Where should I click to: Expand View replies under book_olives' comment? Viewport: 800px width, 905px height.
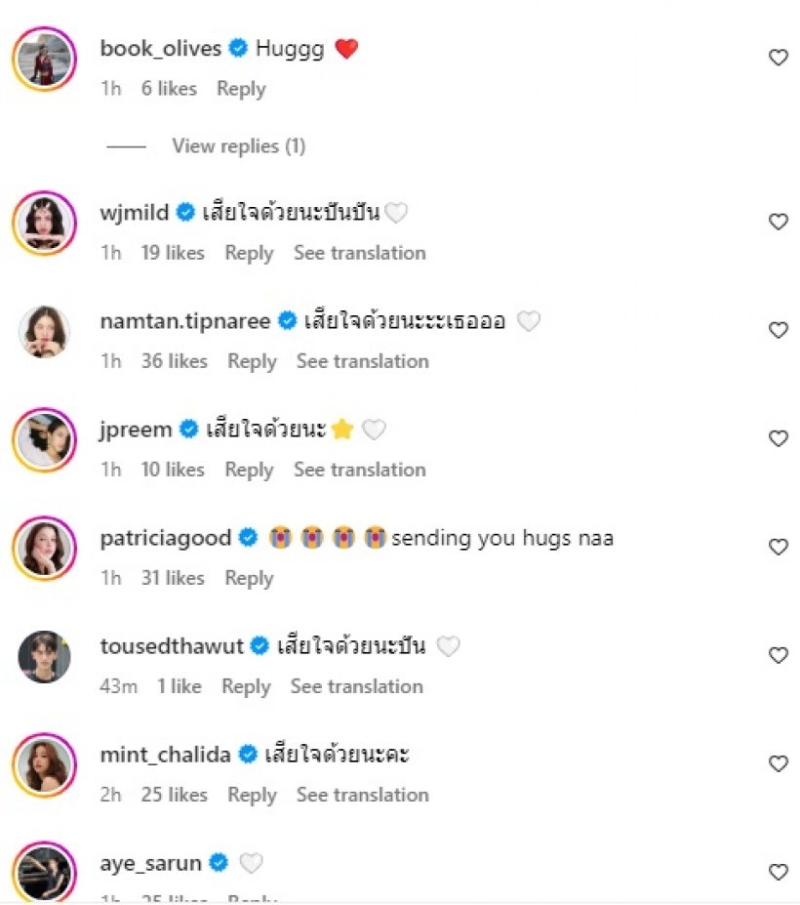[238, 146]
